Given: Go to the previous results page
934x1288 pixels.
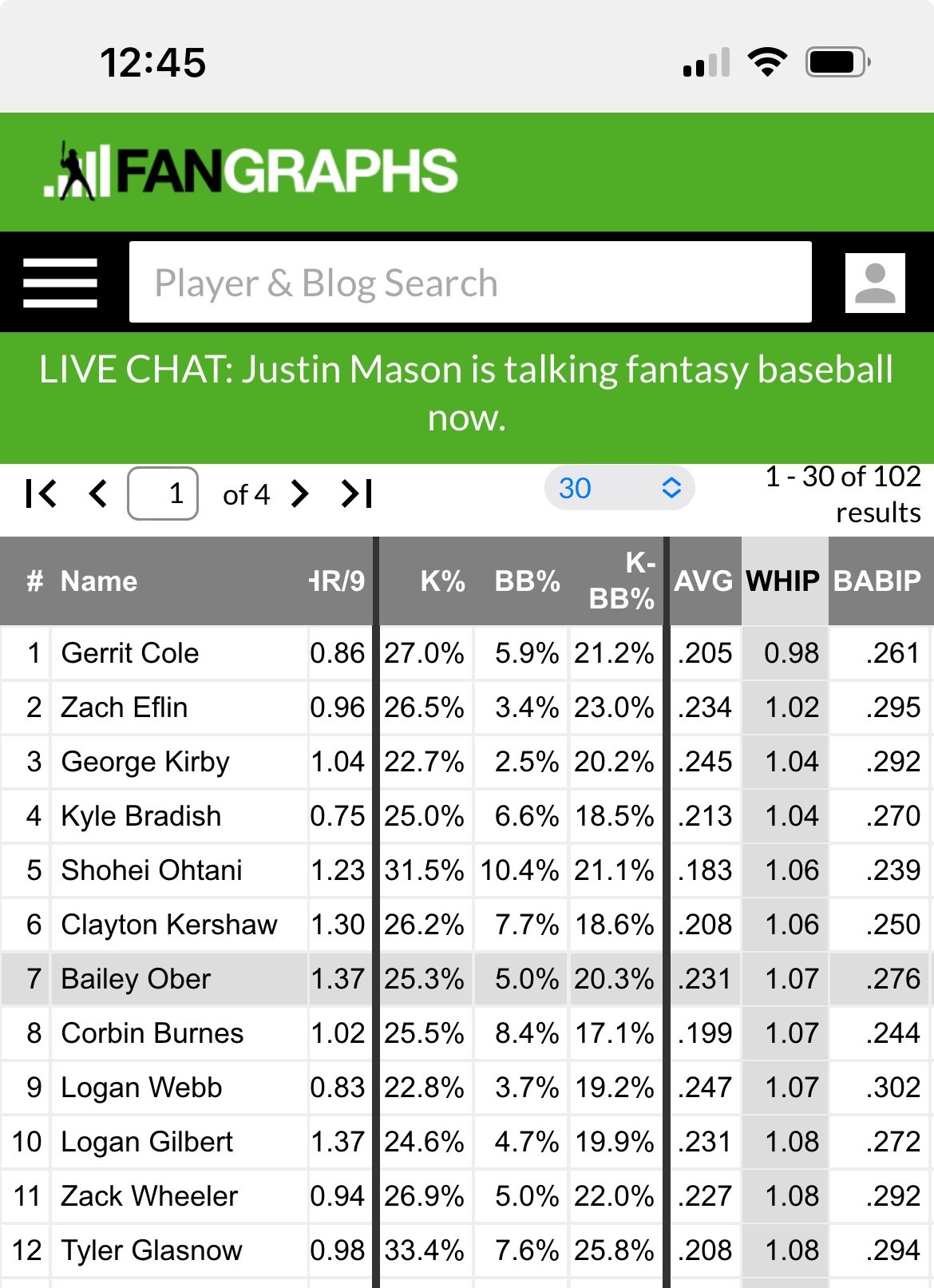Looking at the screenshot, I should (x=98, y=493).
